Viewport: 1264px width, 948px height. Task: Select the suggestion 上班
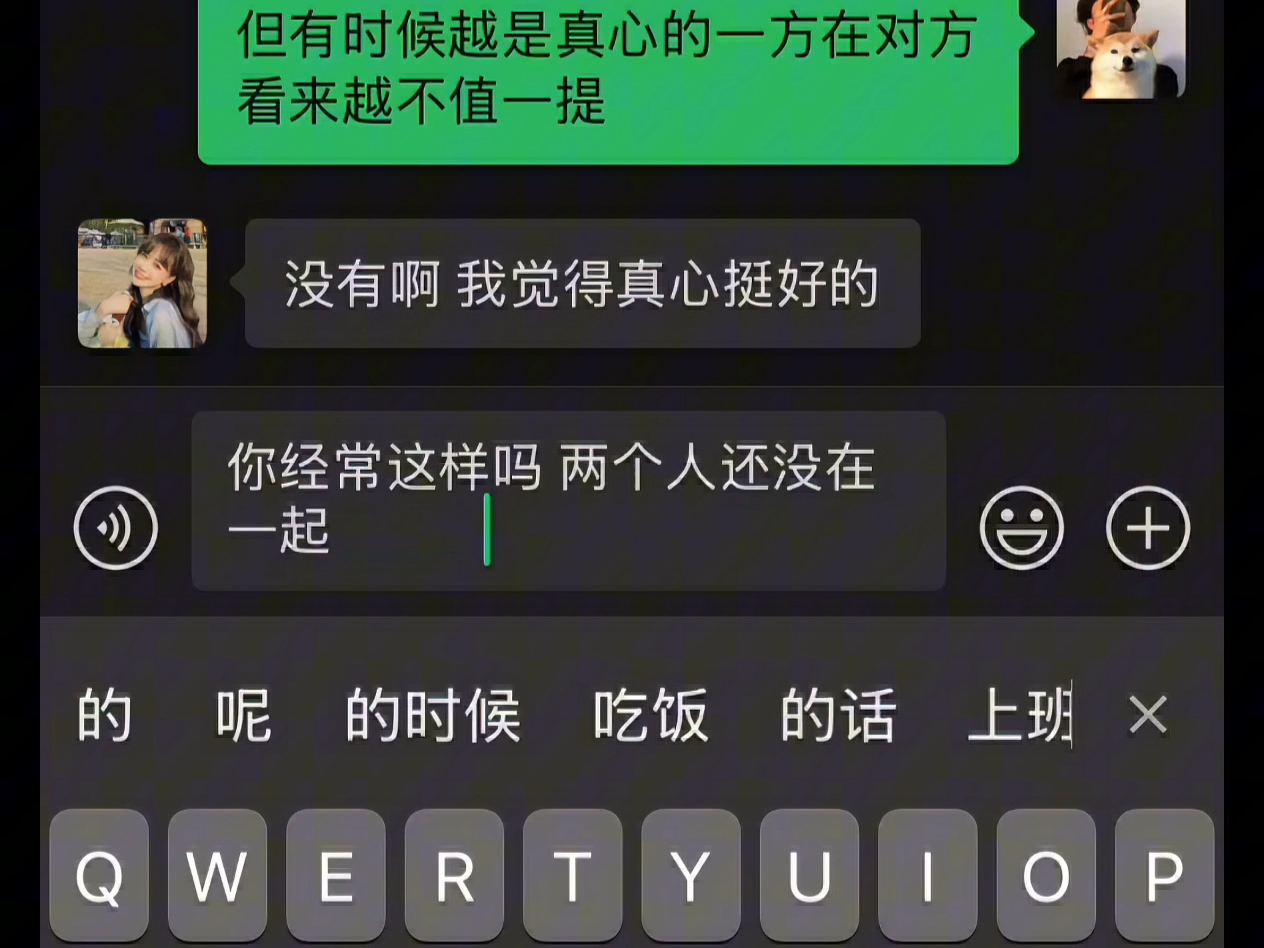[x=1020, y=716]
